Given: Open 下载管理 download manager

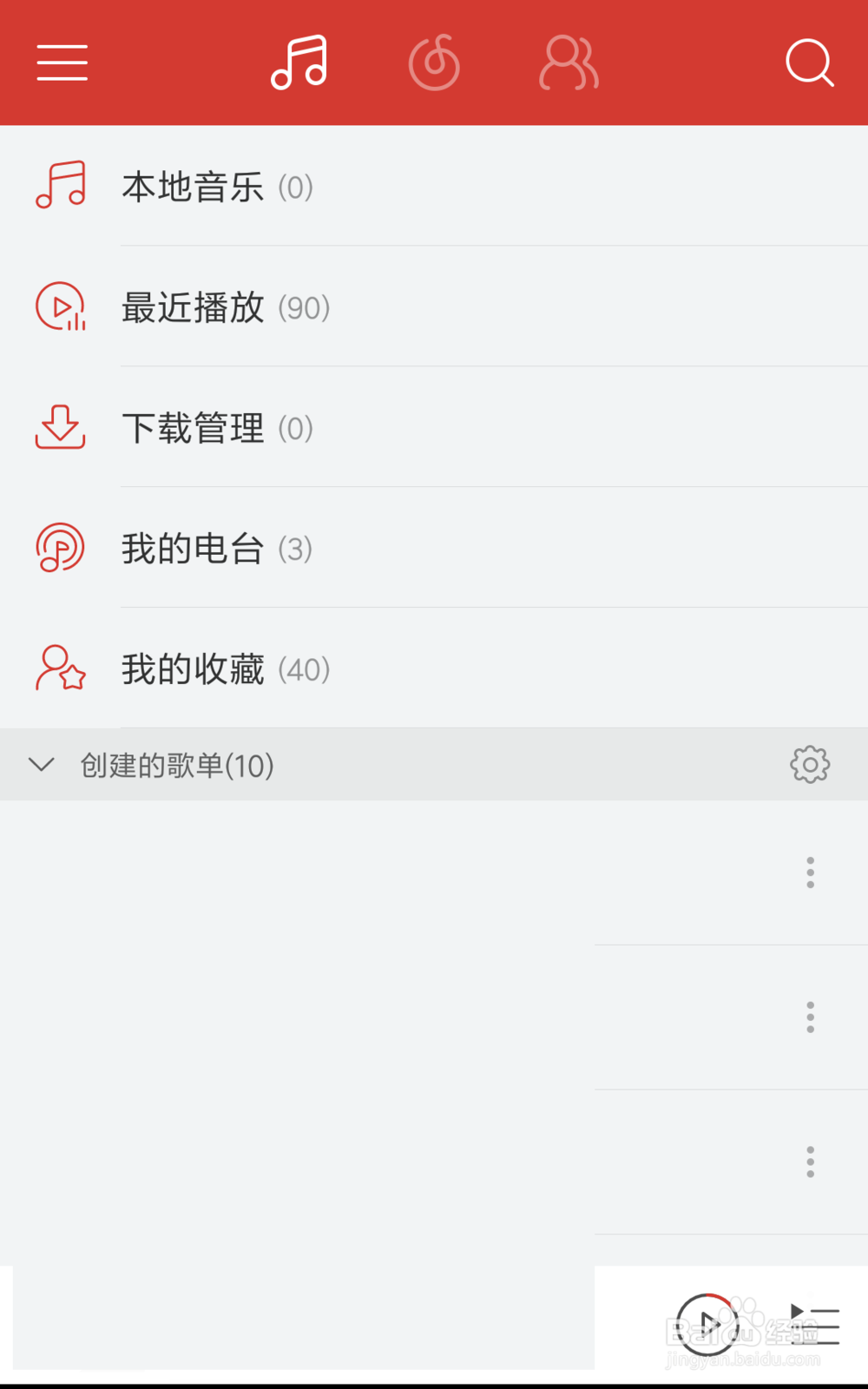Looking at the screenshot, I should 434,427.
